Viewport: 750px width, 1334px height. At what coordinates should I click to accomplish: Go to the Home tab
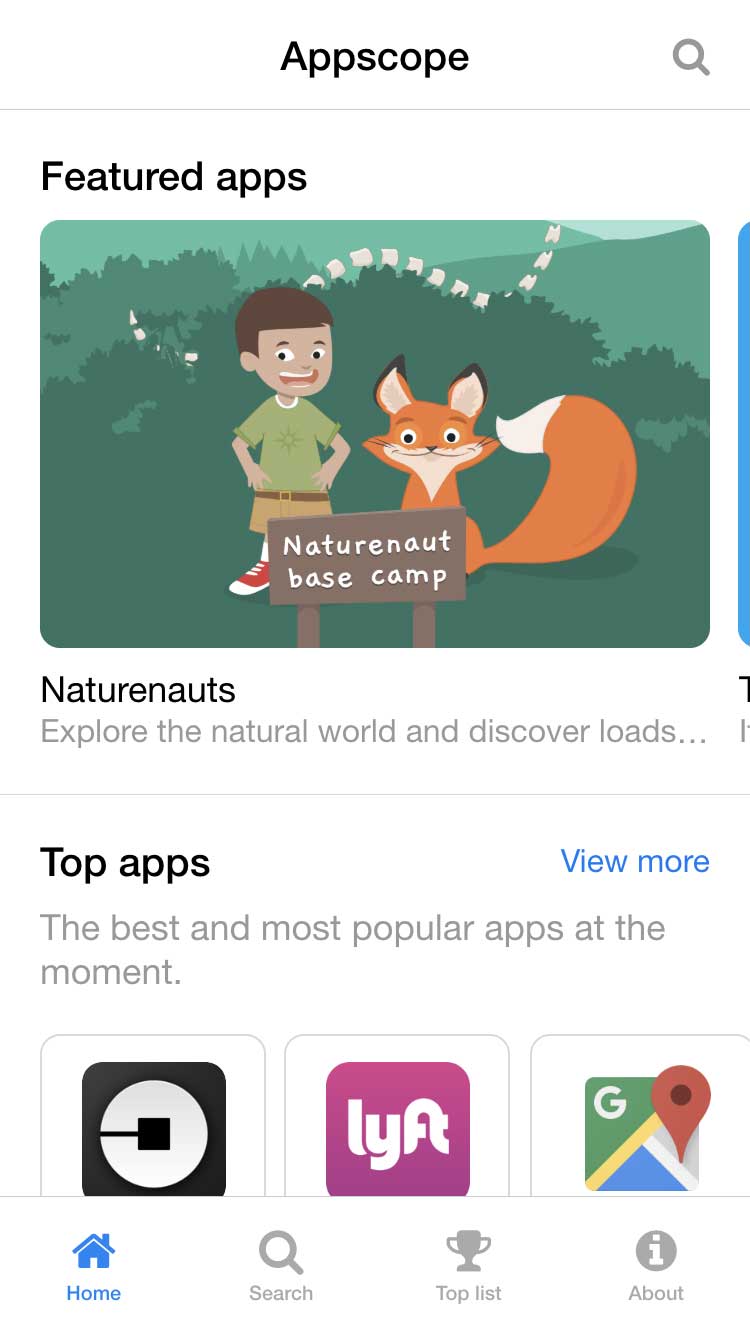(94, 1267)
